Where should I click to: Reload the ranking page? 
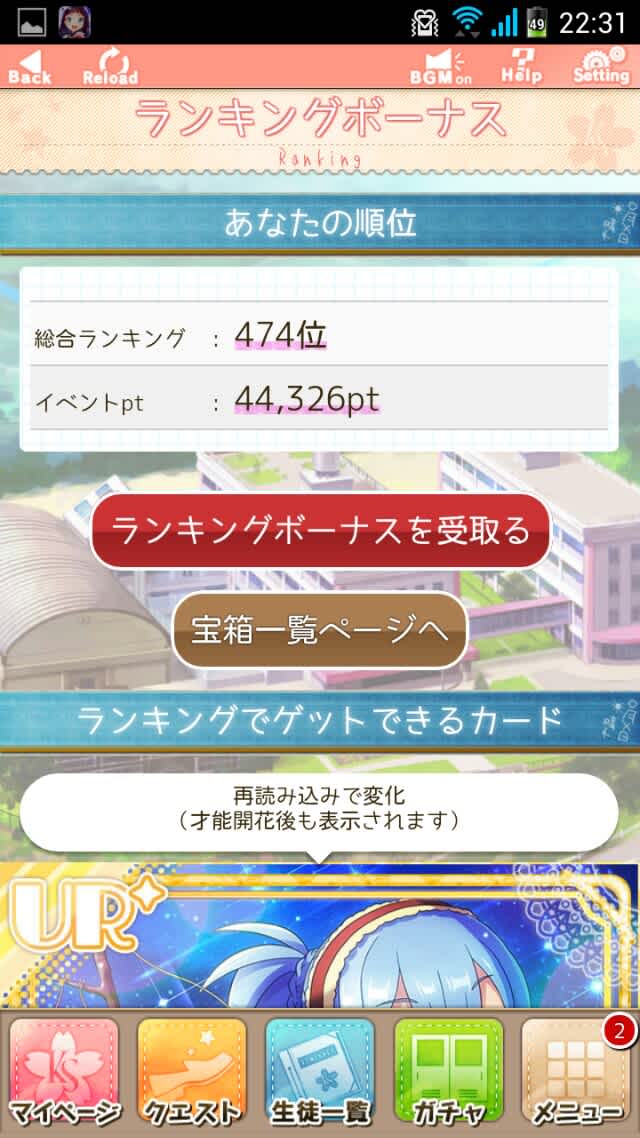[x=110, y=66]
